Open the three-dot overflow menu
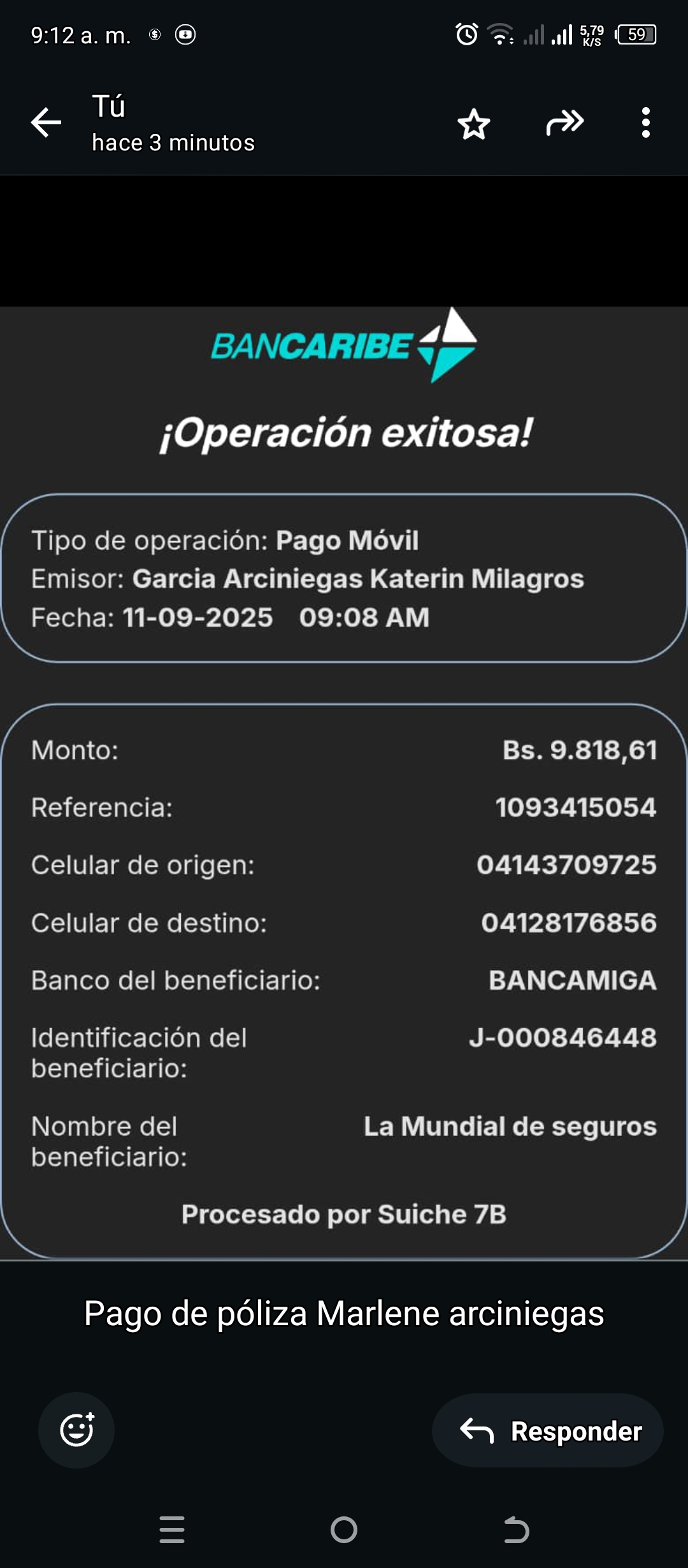Screen dimensions: 688x1568 pos(645,122)
